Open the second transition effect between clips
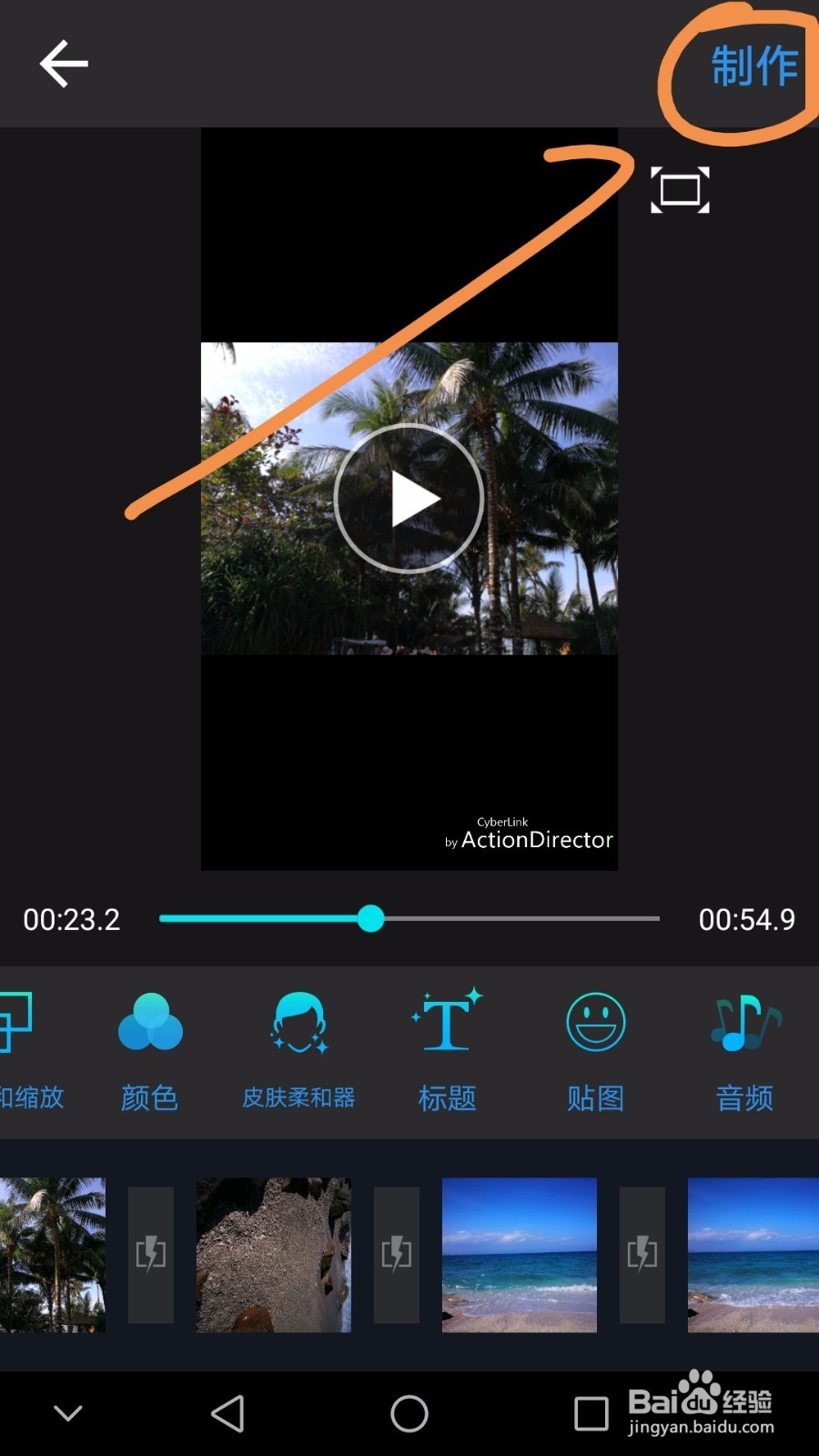 click(397, 1255)
